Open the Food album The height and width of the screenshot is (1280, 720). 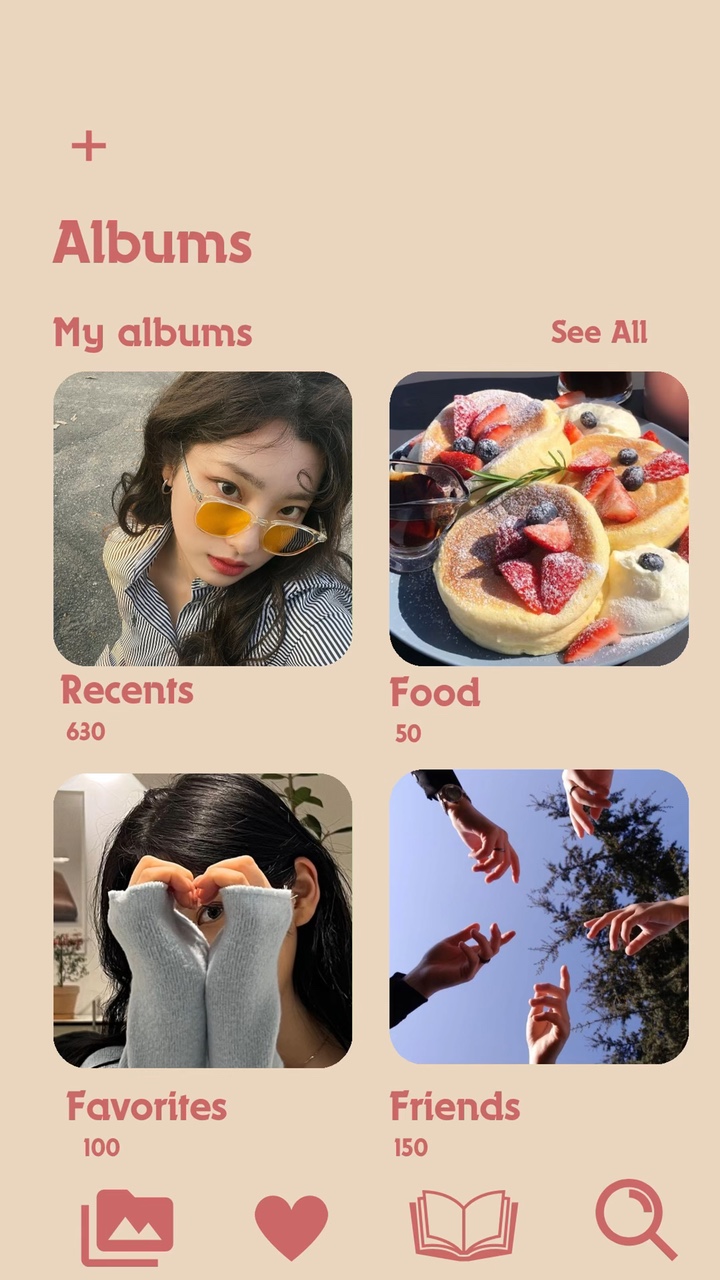click(x=539, y=519)
